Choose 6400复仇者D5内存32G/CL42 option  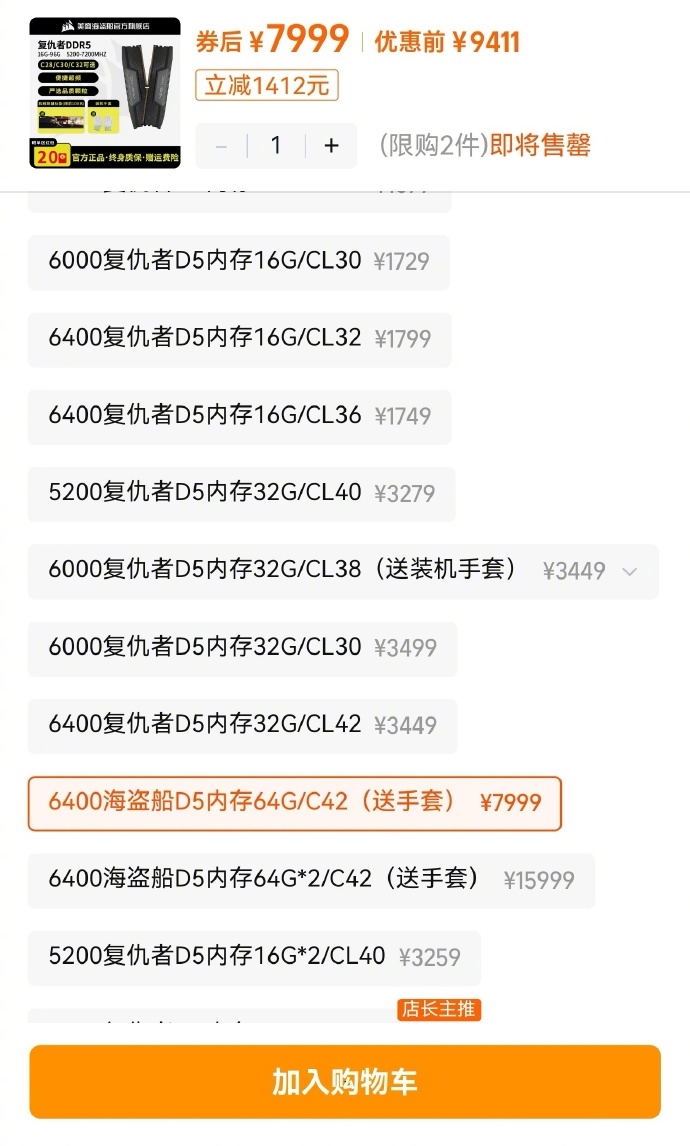point(241,725)
